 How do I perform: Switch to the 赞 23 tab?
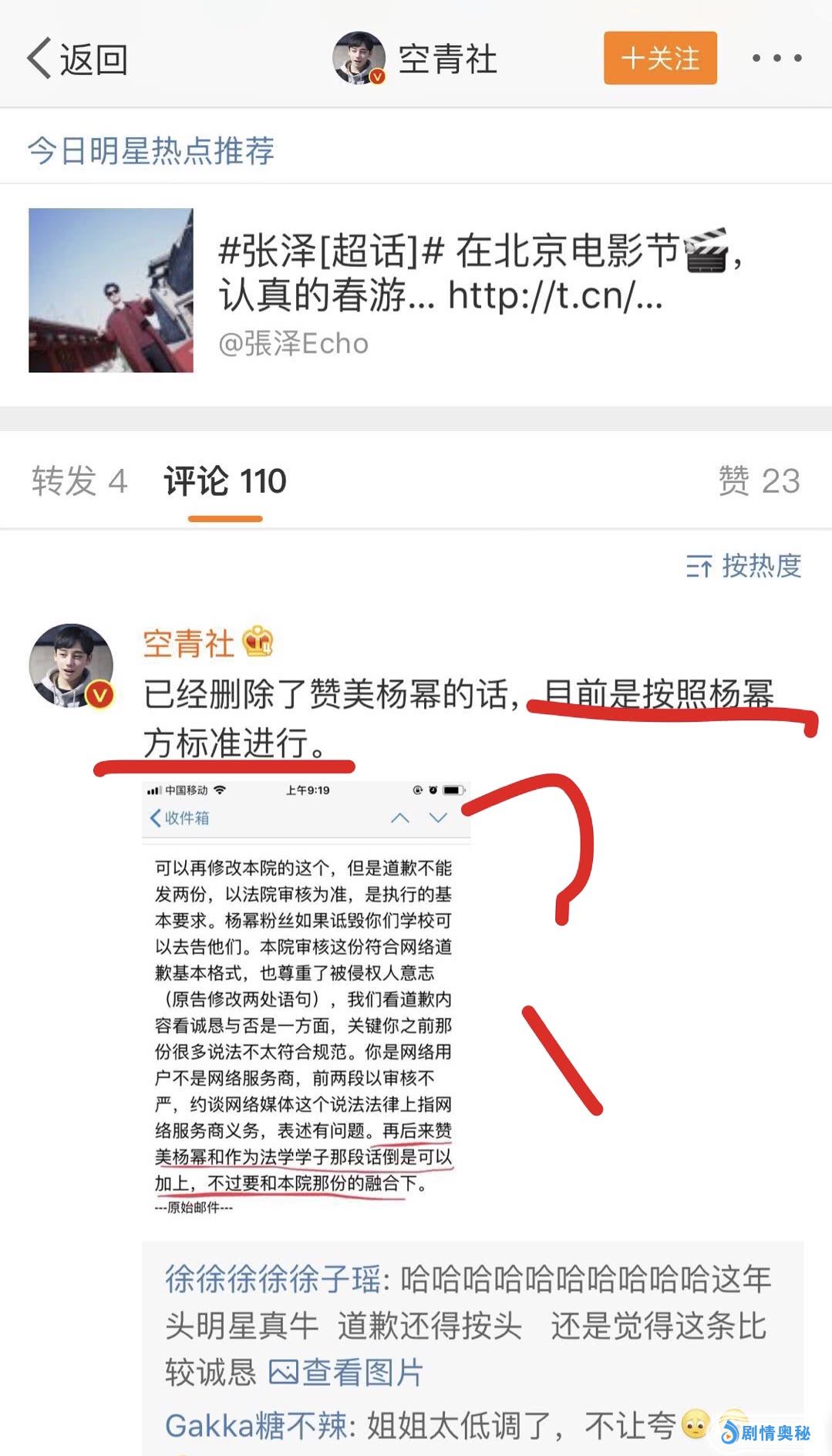(759, 481)
